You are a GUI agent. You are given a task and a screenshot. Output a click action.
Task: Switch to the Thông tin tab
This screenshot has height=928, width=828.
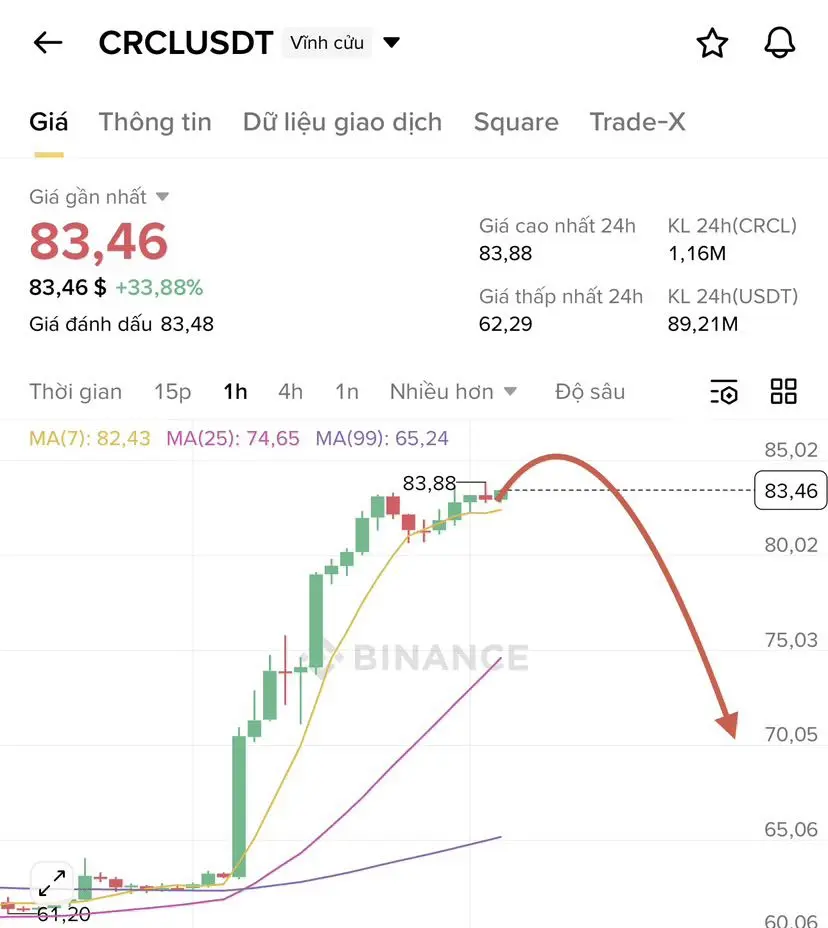pyautogui.click(x=155, y=122)
